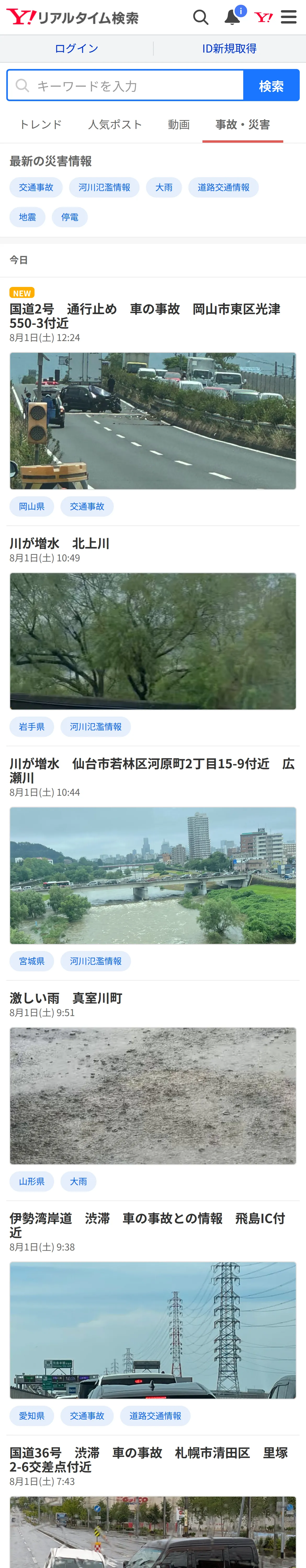
Task: Open the 国道2号 通行止め accident photo
Action: tap(153, 421)
